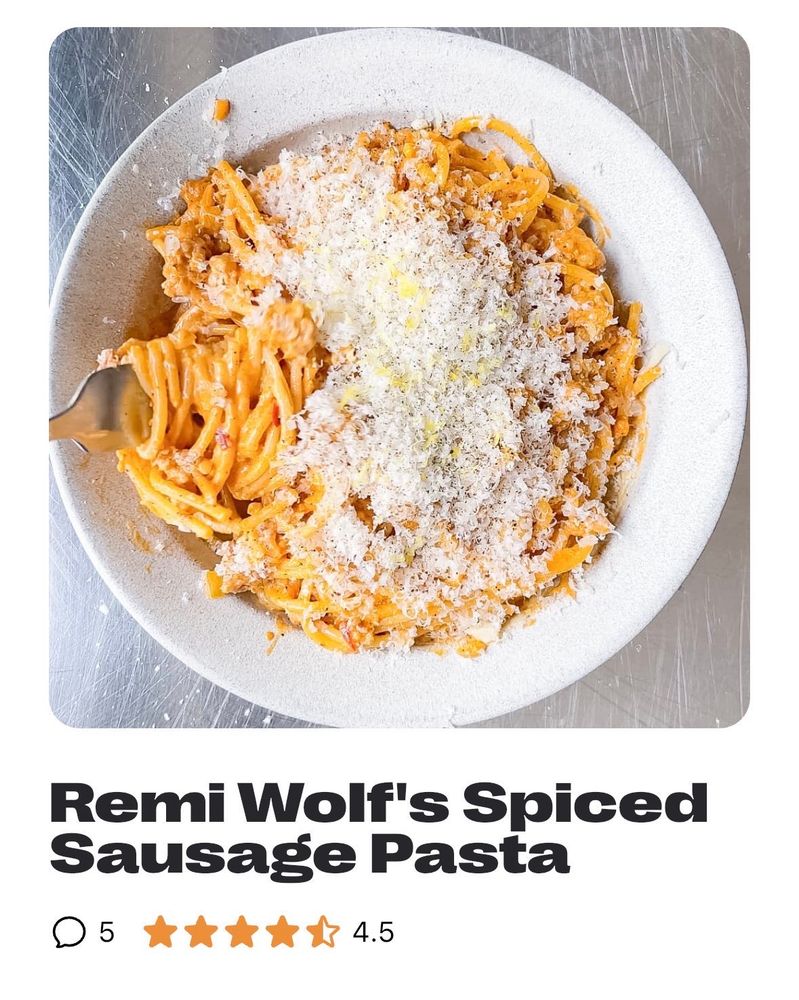
Task: Toggle a one-star rating on the first star
Action: 159,932
